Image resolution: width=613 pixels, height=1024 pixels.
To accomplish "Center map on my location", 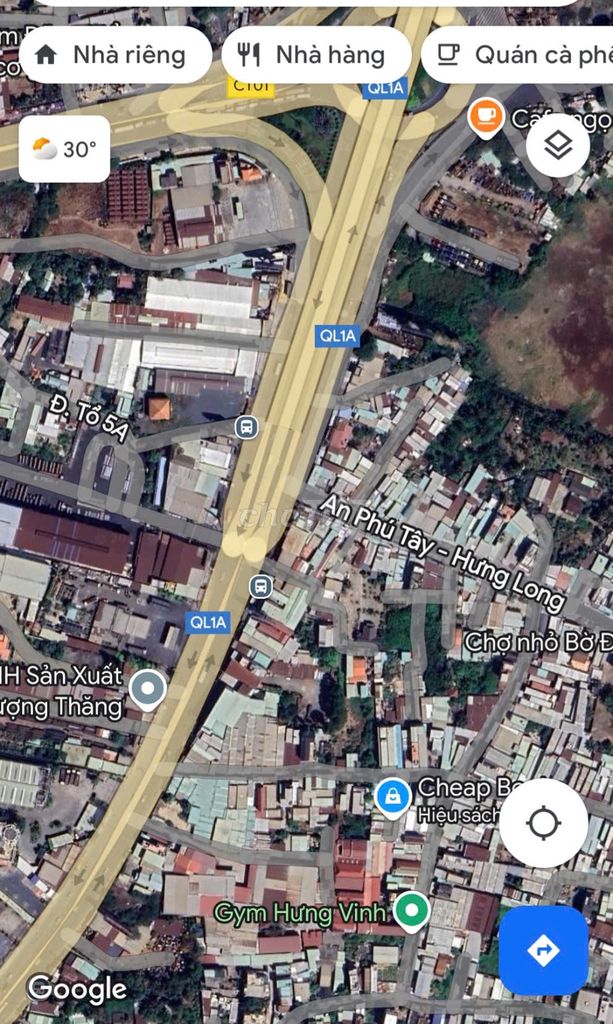I will (x=544, y=823).
